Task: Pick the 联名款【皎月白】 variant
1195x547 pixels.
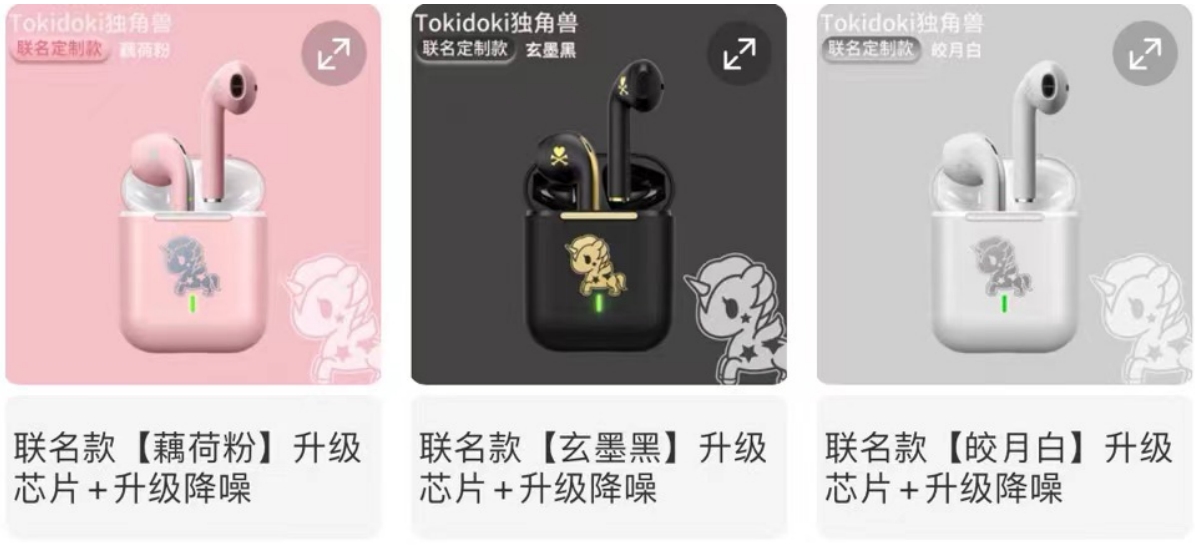Action: pos(1004,467)
